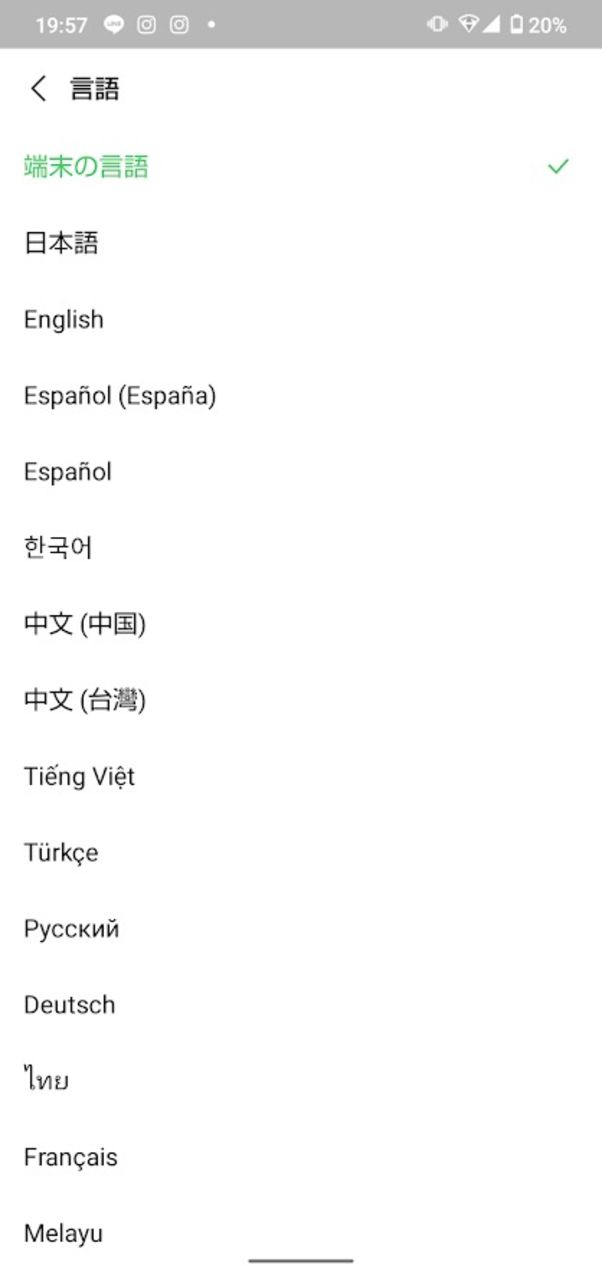
Task: Select ไทย language
Action: tap(46, 1081)
